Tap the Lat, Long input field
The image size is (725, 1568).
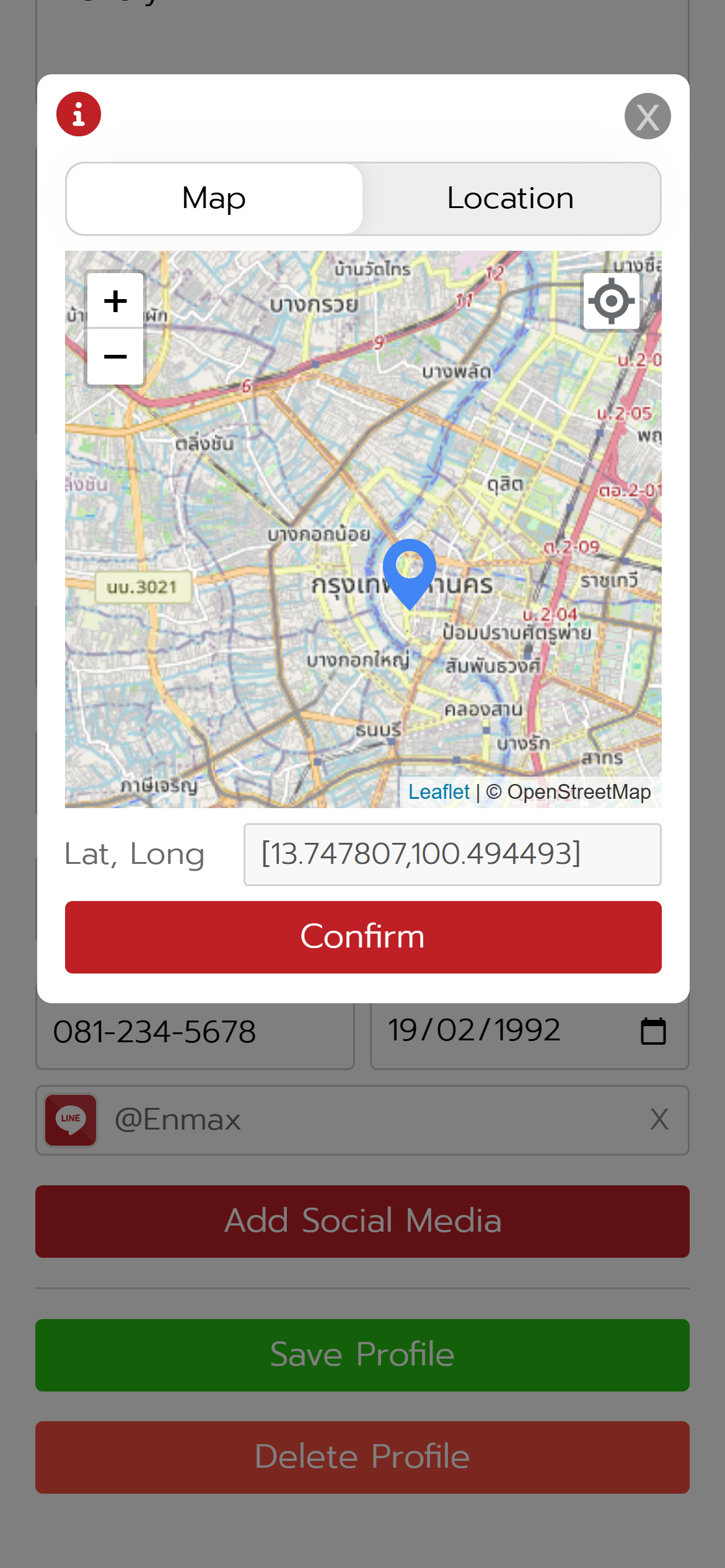click(x=452, y=855)
